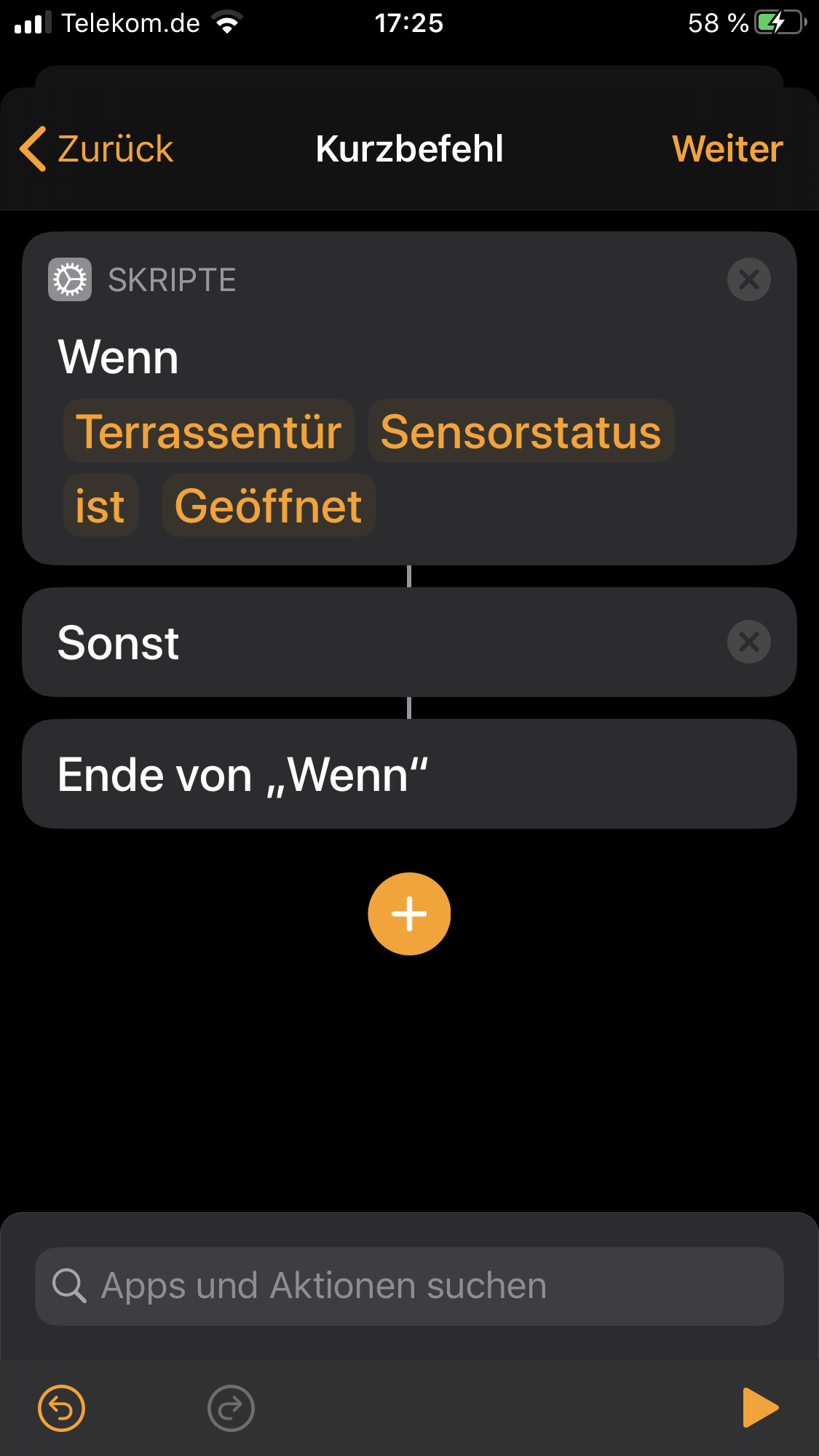Image resolution: width=819 pixels, height=1456 pixels.
Task: Undo the last change
Action: coord(61,1408)
